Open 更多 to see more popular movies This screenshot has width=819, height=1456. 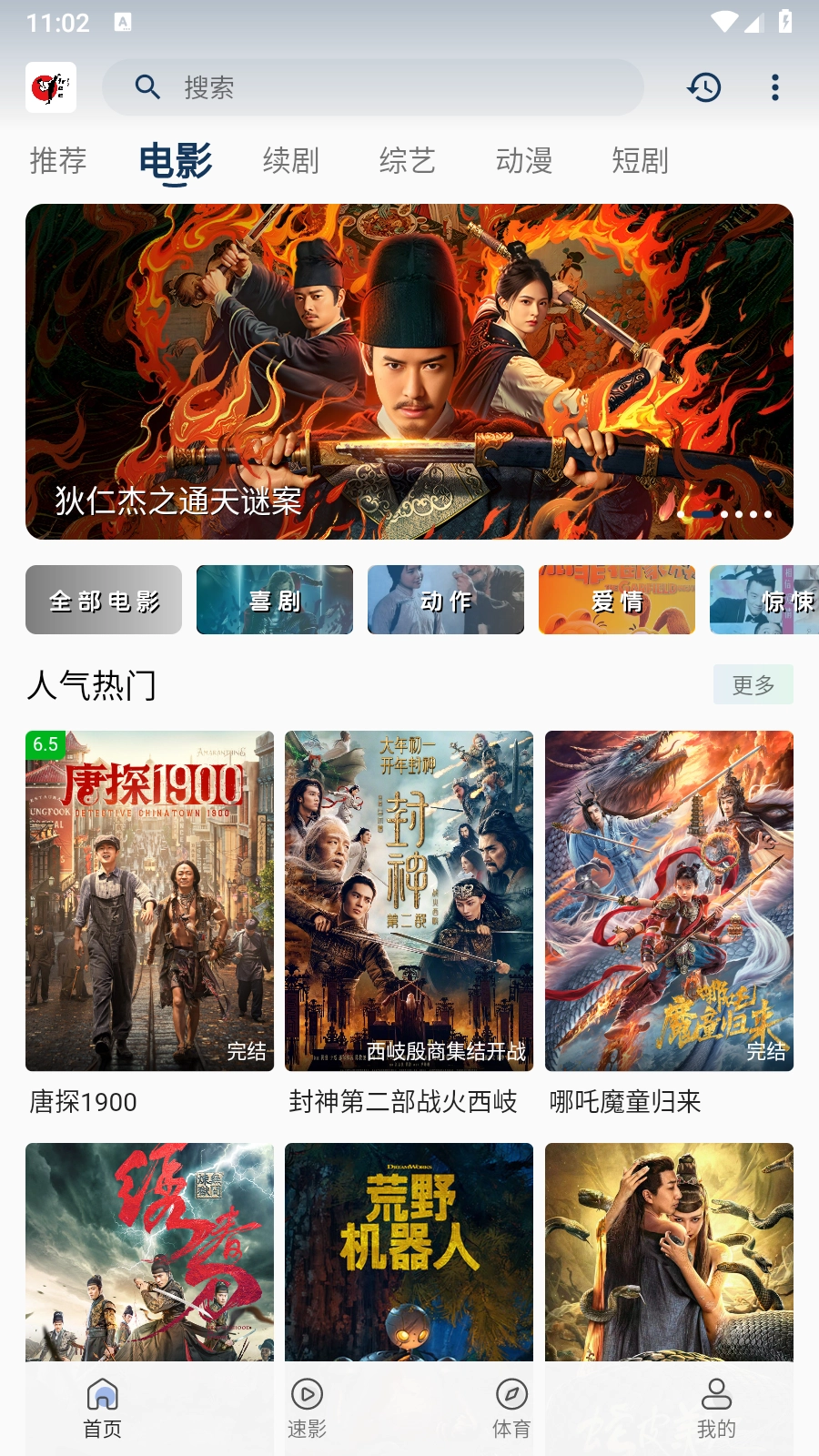[753, 685]
